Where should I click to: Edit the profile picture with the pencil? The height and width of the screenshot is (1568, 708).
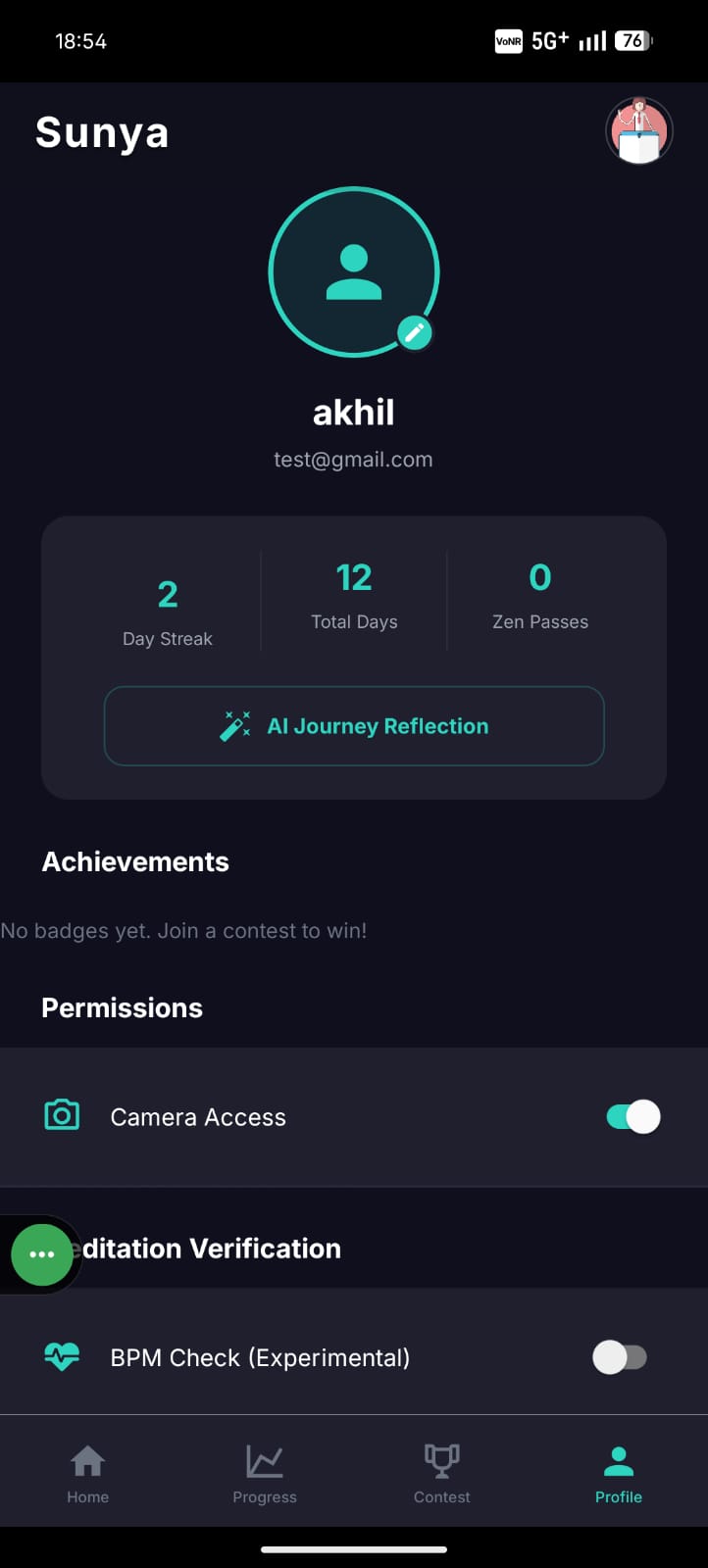pyautogui.click(x=415, y=333)
